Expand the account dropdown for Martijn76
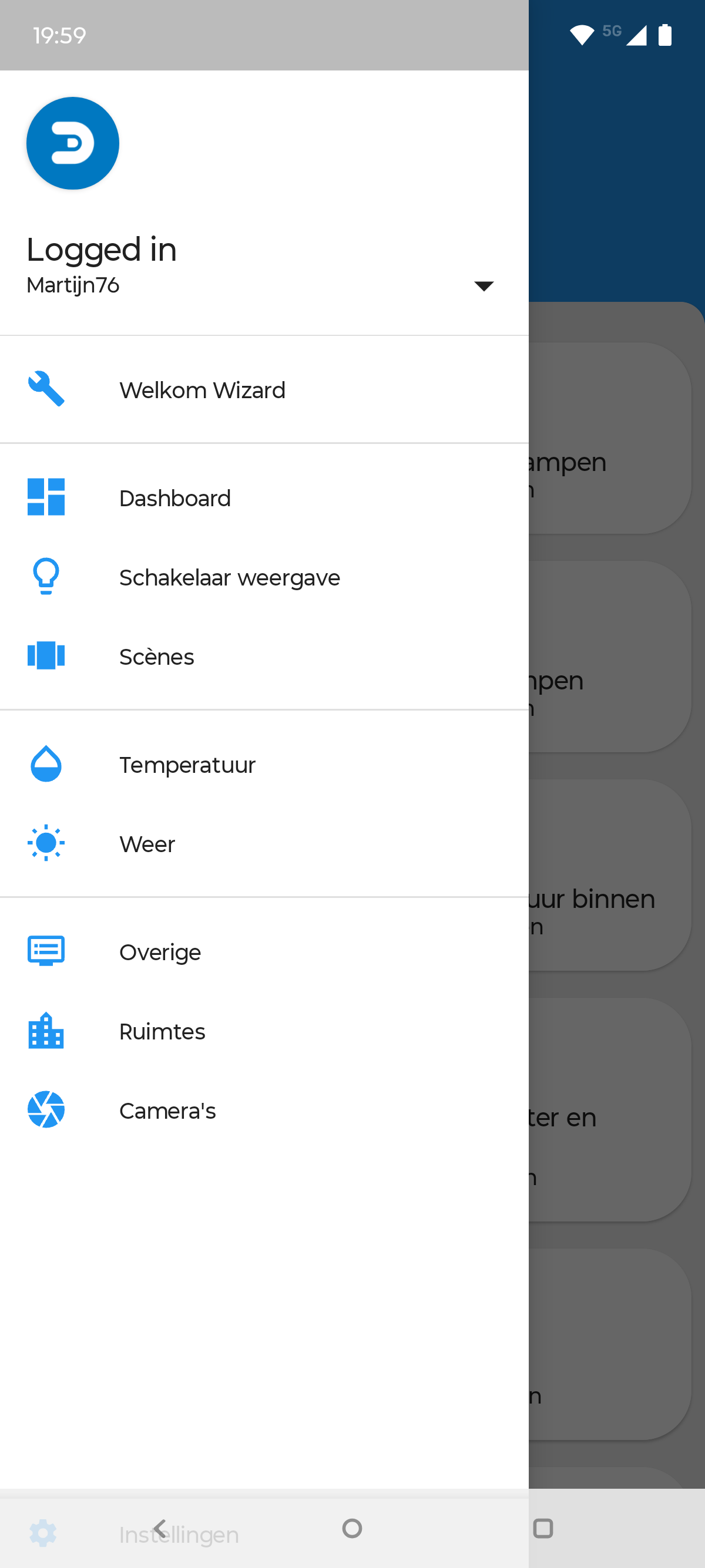Image resolution: width=705 pixels, height=1568 pixels. click(x=484, y=285)
